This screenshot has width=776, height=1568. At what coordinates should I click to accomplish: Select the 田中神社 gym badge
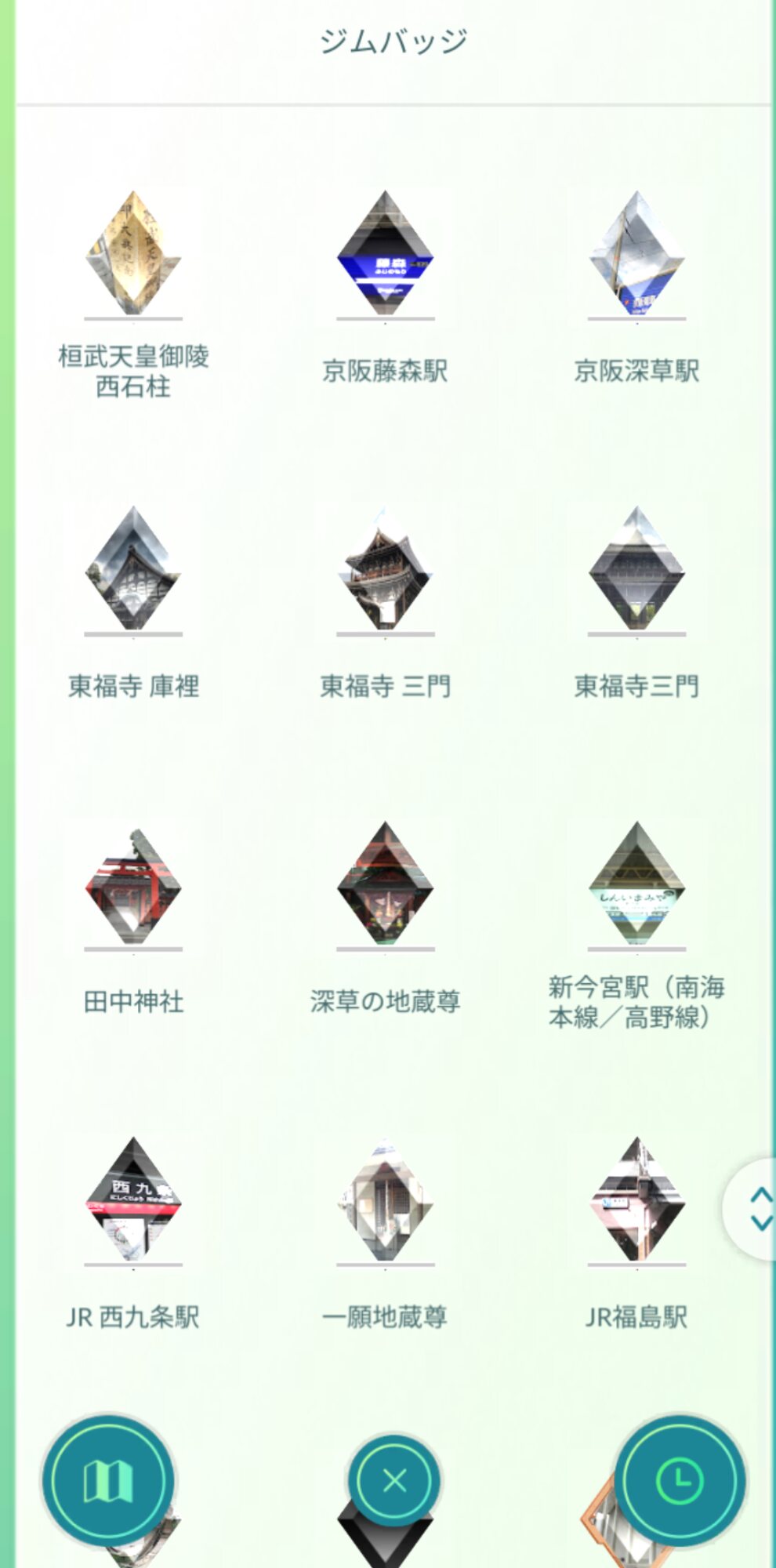click(133, 885)
